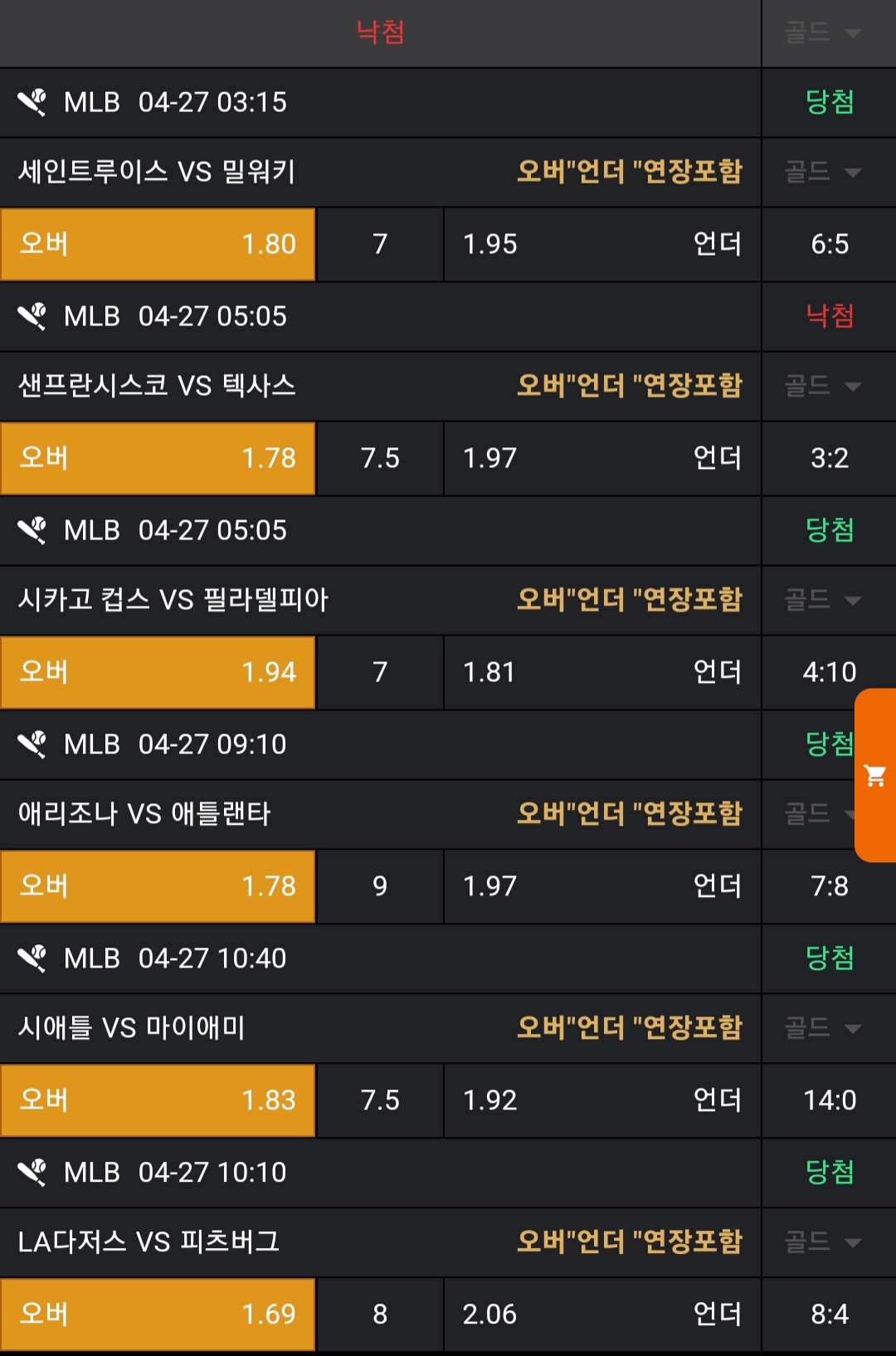This screenshot has width=896, height=1356.
Task: Select 언더 2.06 for LA다저스 VS 피츠버그
Action: click(602, 1315)
